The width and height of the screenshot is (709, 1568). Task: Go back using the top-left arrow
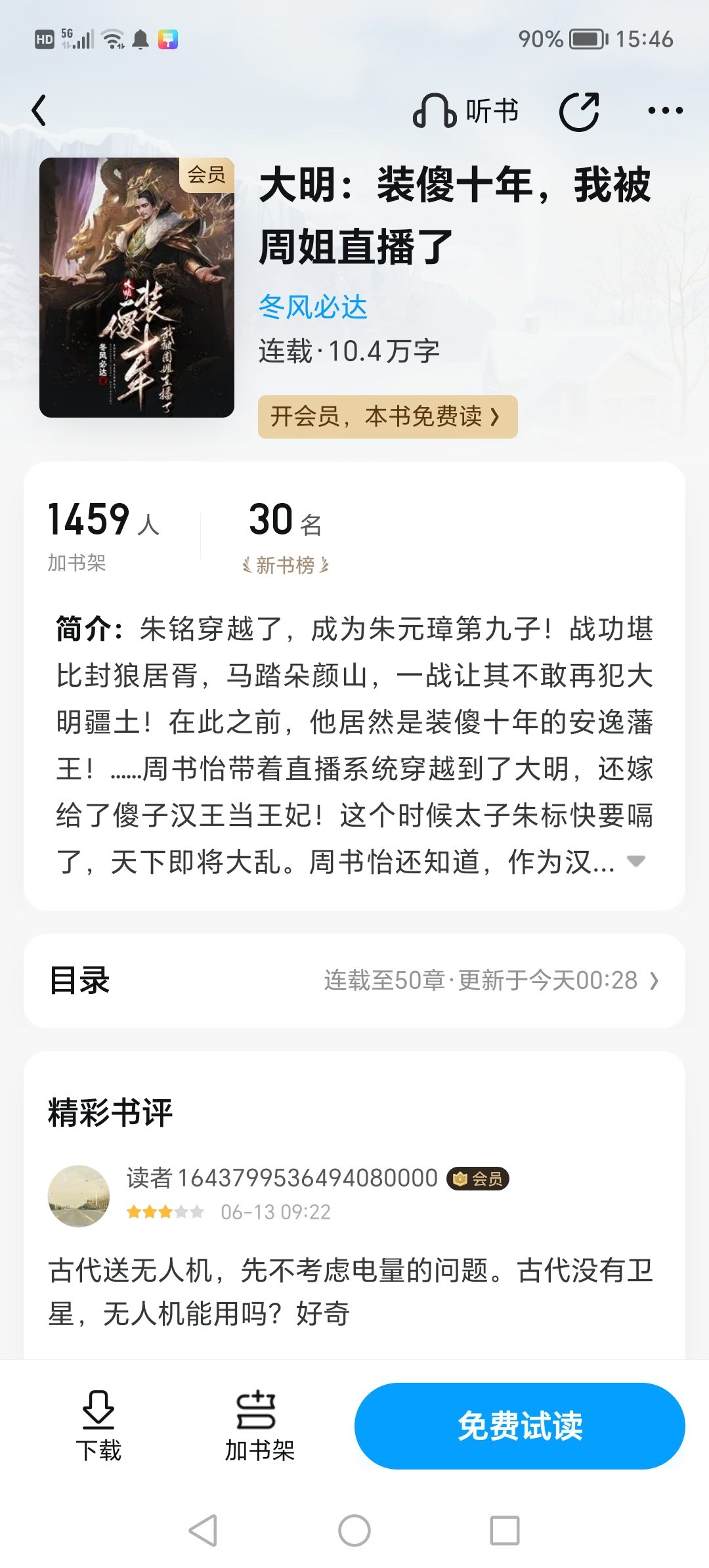coord(39,110)
